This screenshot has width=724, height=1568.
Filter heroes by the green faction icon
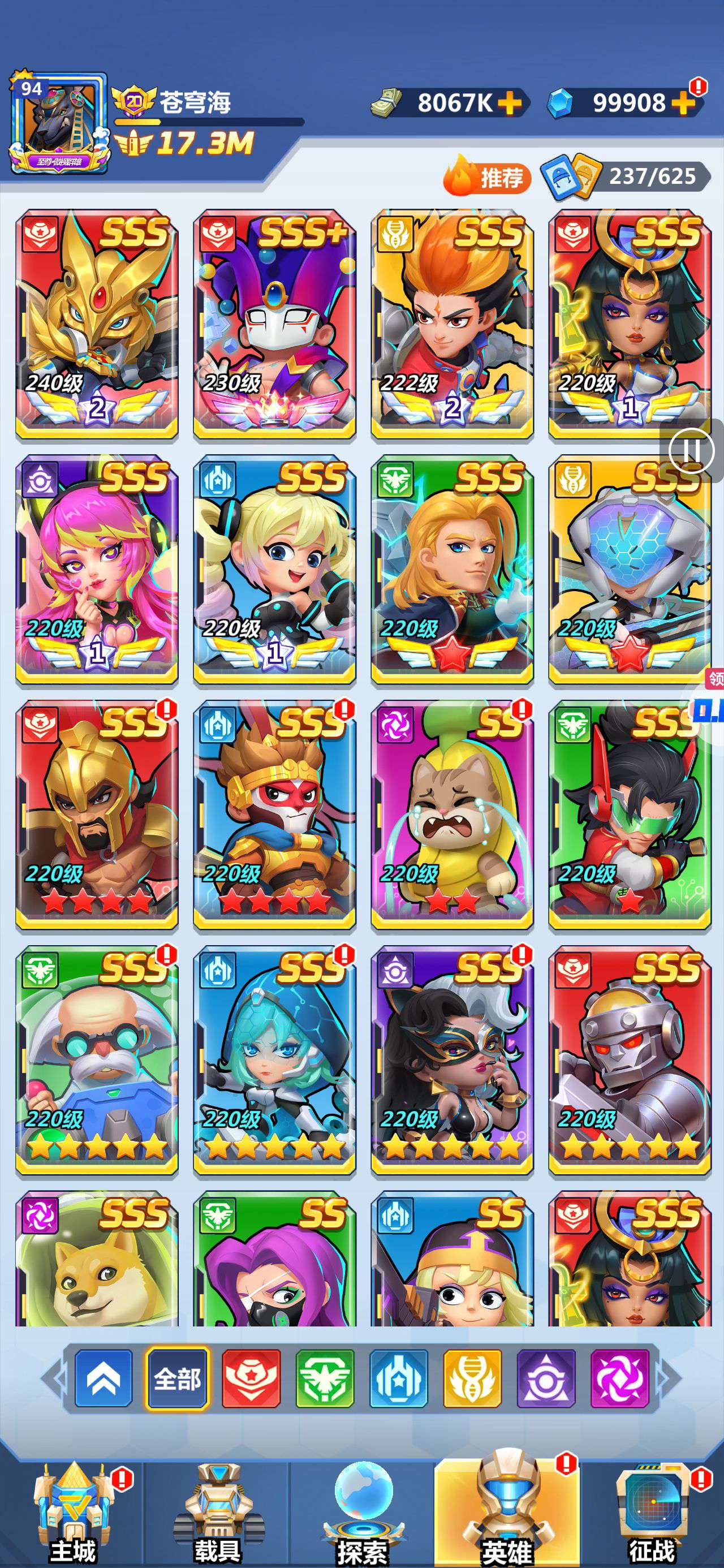point(325,1379)
